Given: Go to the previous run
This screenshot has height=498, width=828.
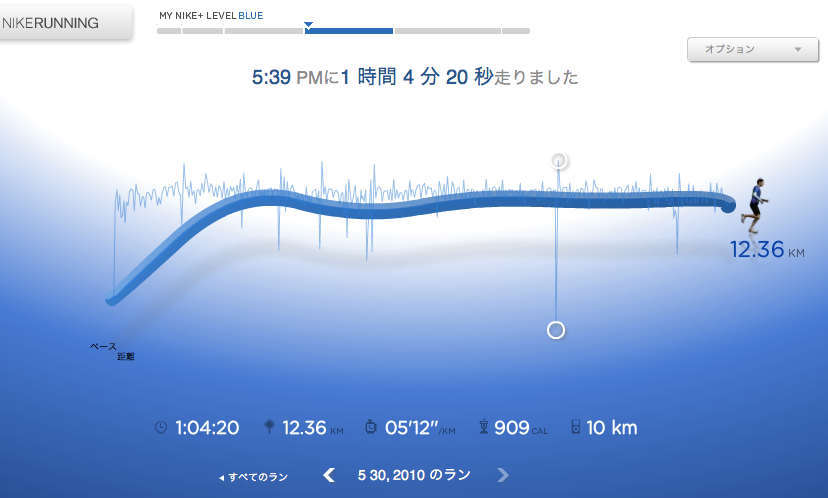Looking at the screenshot, I should [x=329, y=475].
